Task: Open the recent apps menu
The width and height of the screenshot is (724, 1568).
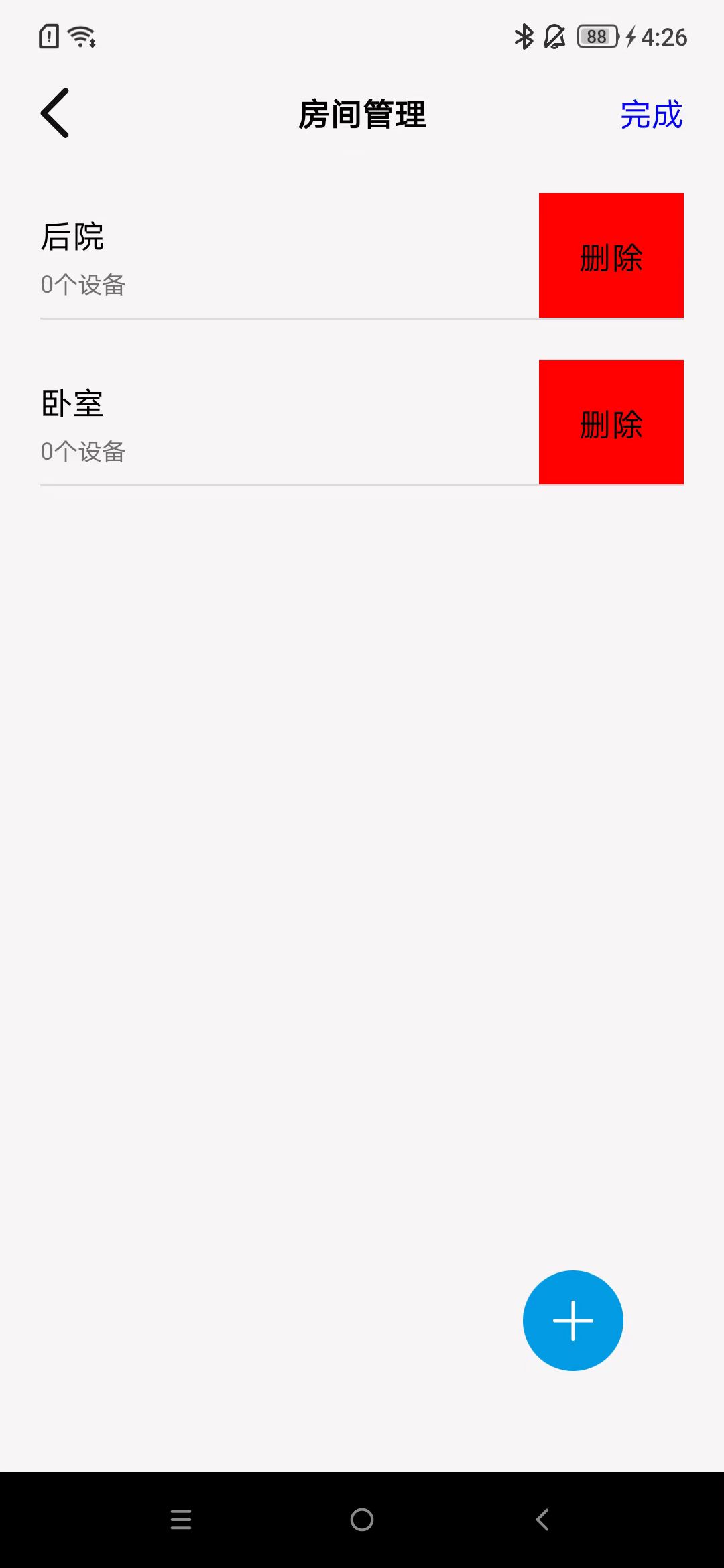Action: (181, 1520)
